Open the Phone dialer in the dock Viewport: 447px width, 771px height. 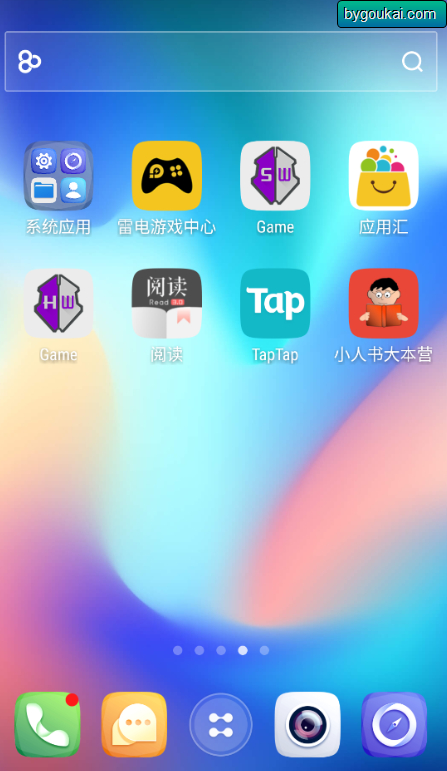48,724
